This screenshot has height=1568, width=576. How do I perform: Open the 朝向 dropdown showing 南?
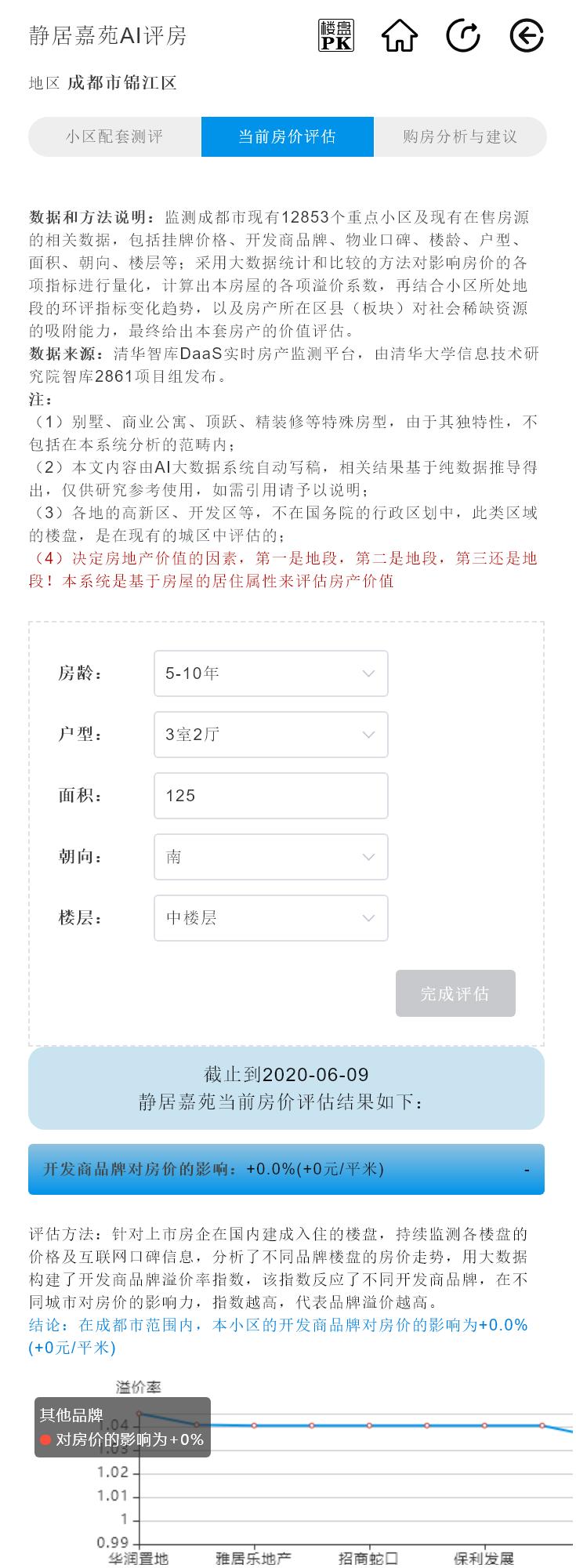point(270,857)
